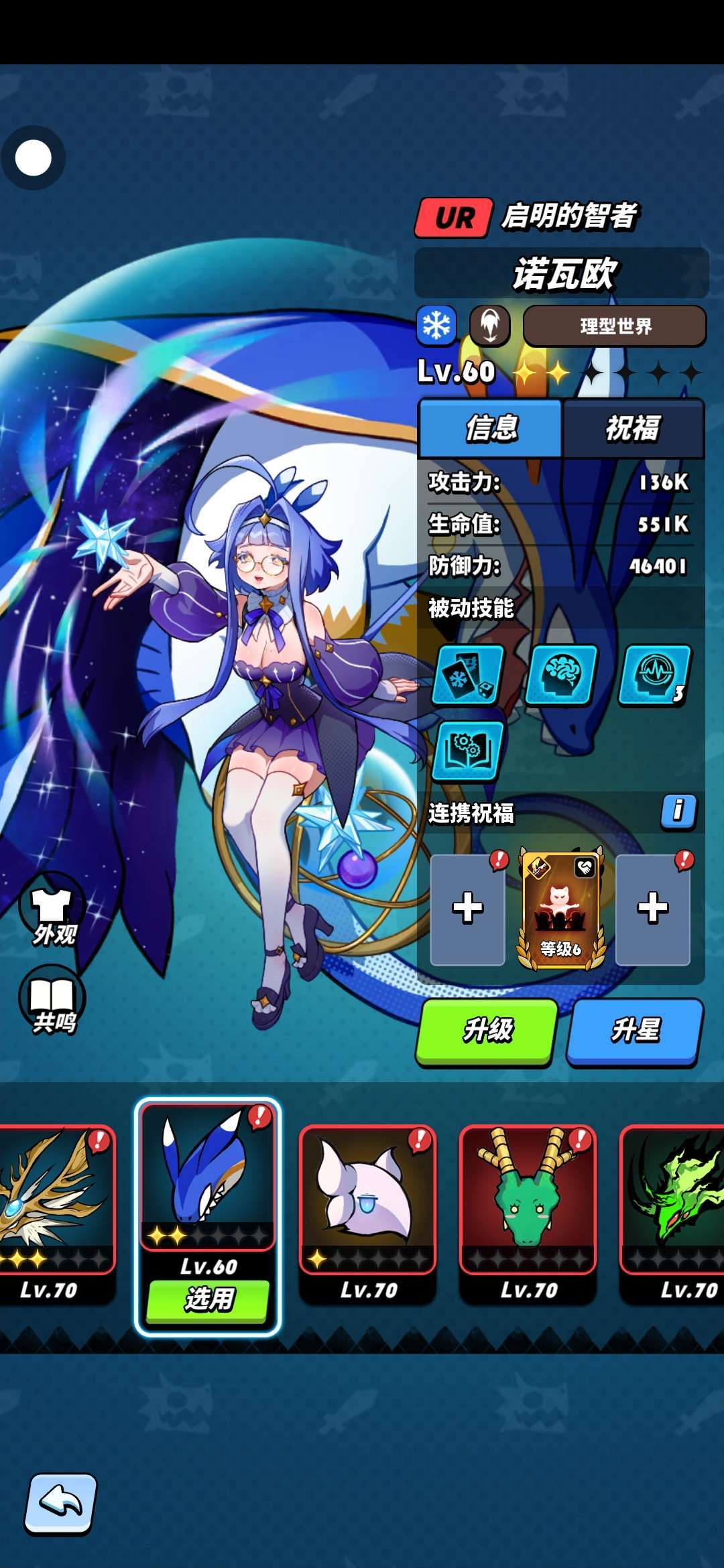Tap the gear book passive skill icon
This screenshot has width=724, height=1568.
468,752
